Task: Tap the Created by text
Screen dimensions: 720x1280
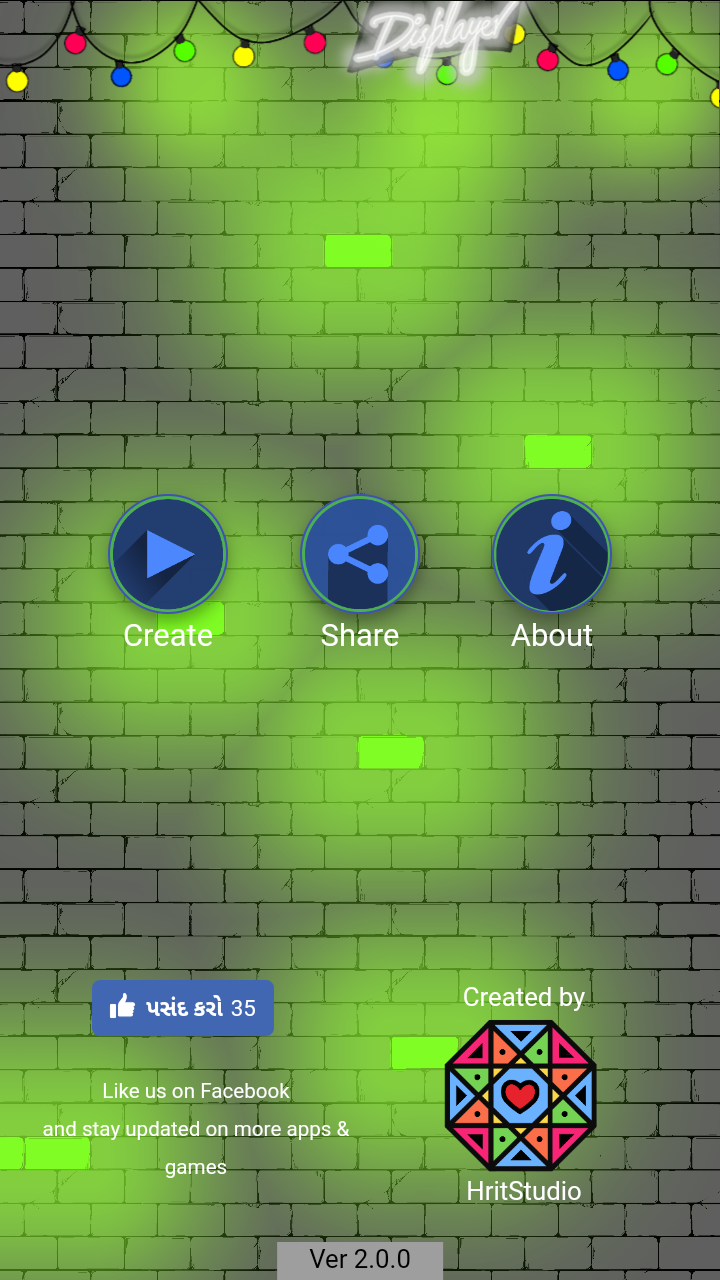Action: (523, 997)
